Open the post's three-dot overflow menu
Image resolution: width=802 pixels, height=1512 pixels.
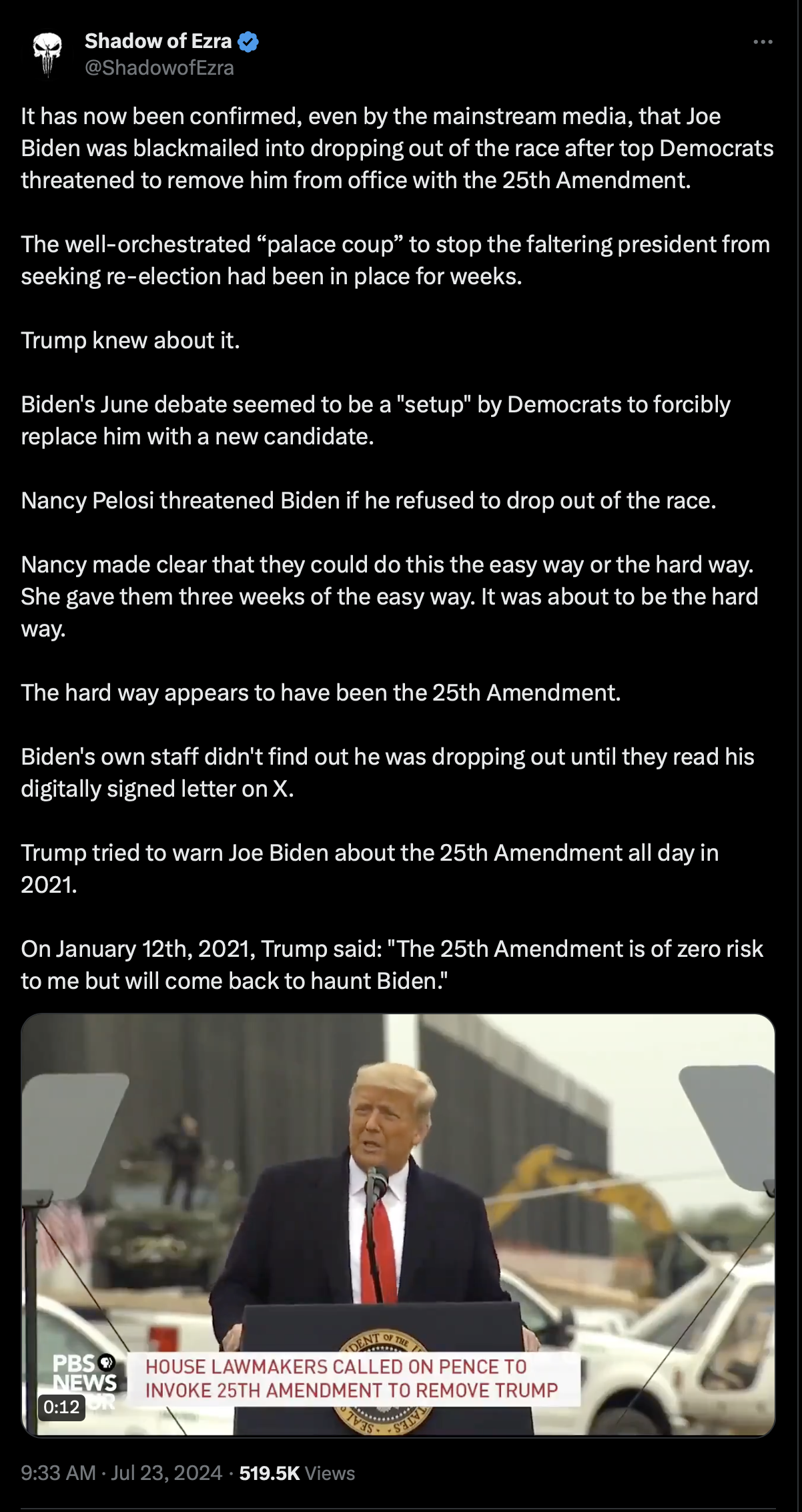763,42
